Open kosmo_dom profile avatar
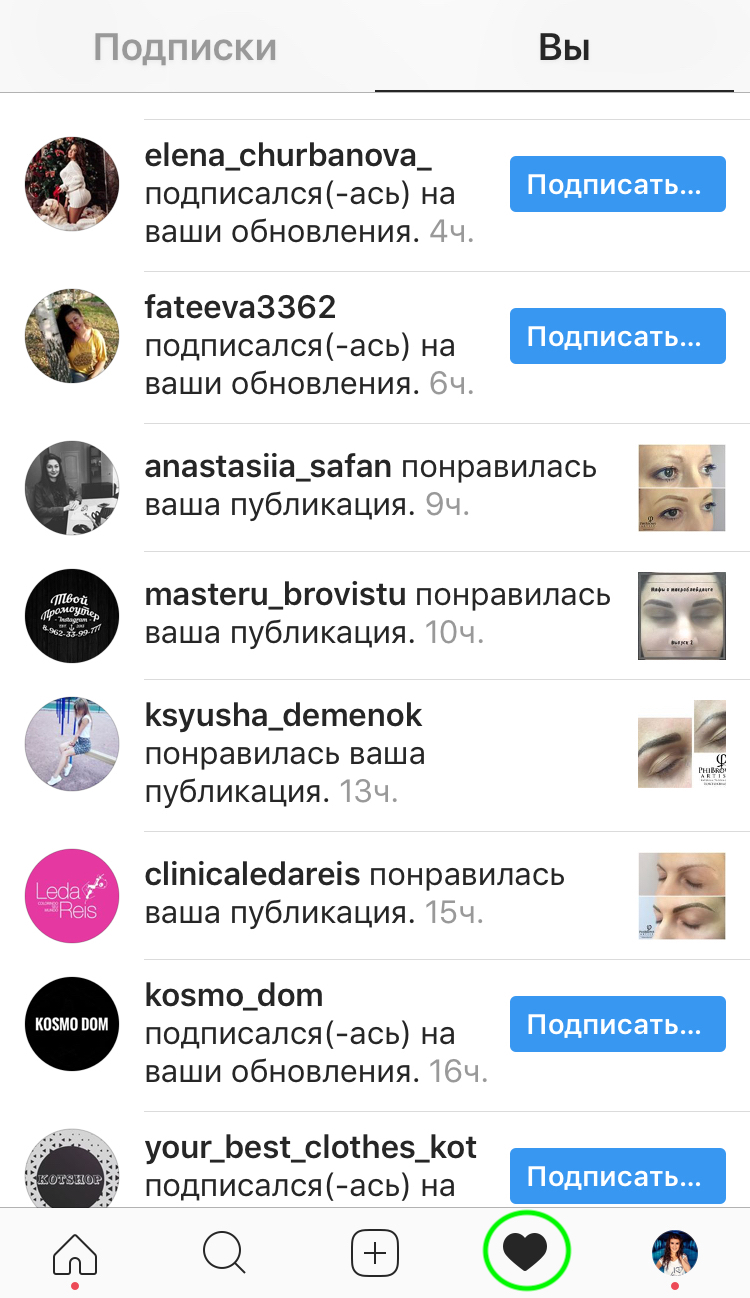 72,1024
